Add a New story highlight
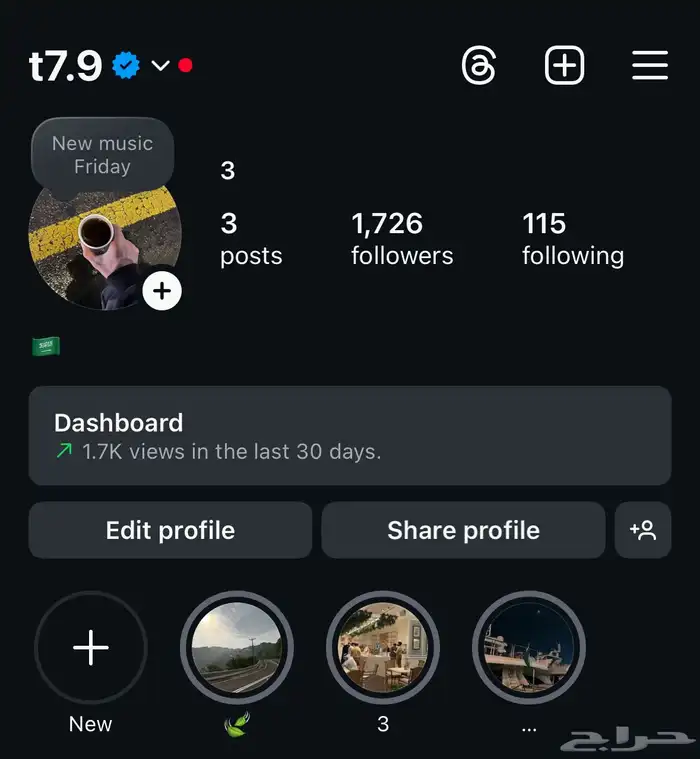Viewport: 700px width, 759px height. click(91, 648)
